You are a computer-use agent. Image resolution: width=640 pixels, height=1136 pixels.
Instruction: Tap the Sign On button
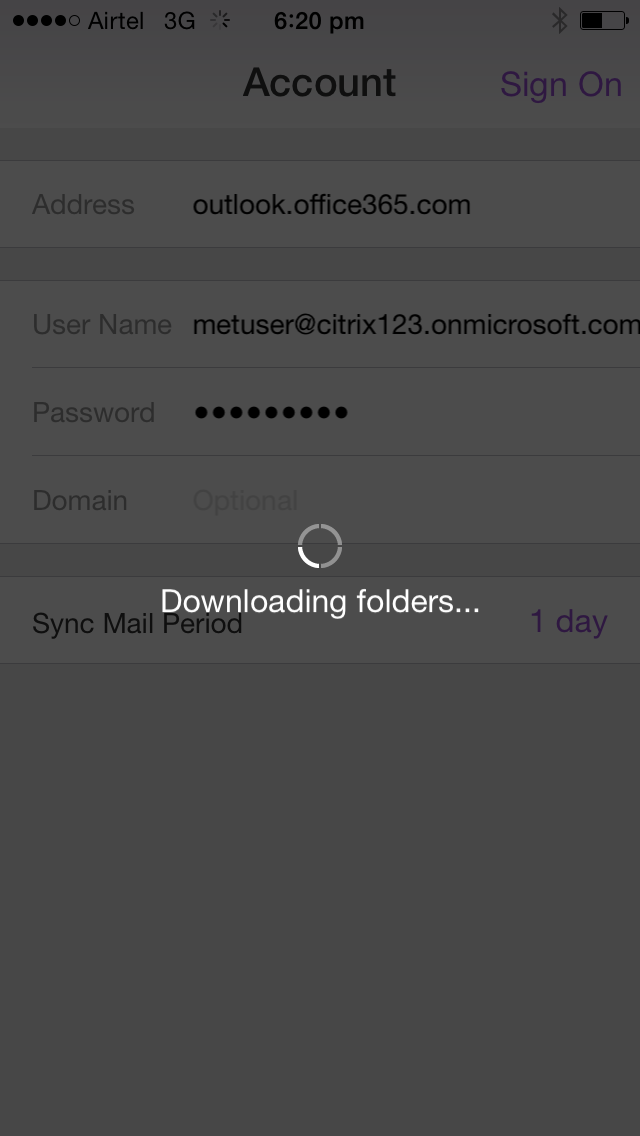pyautogui.click(x=561, y=85)
